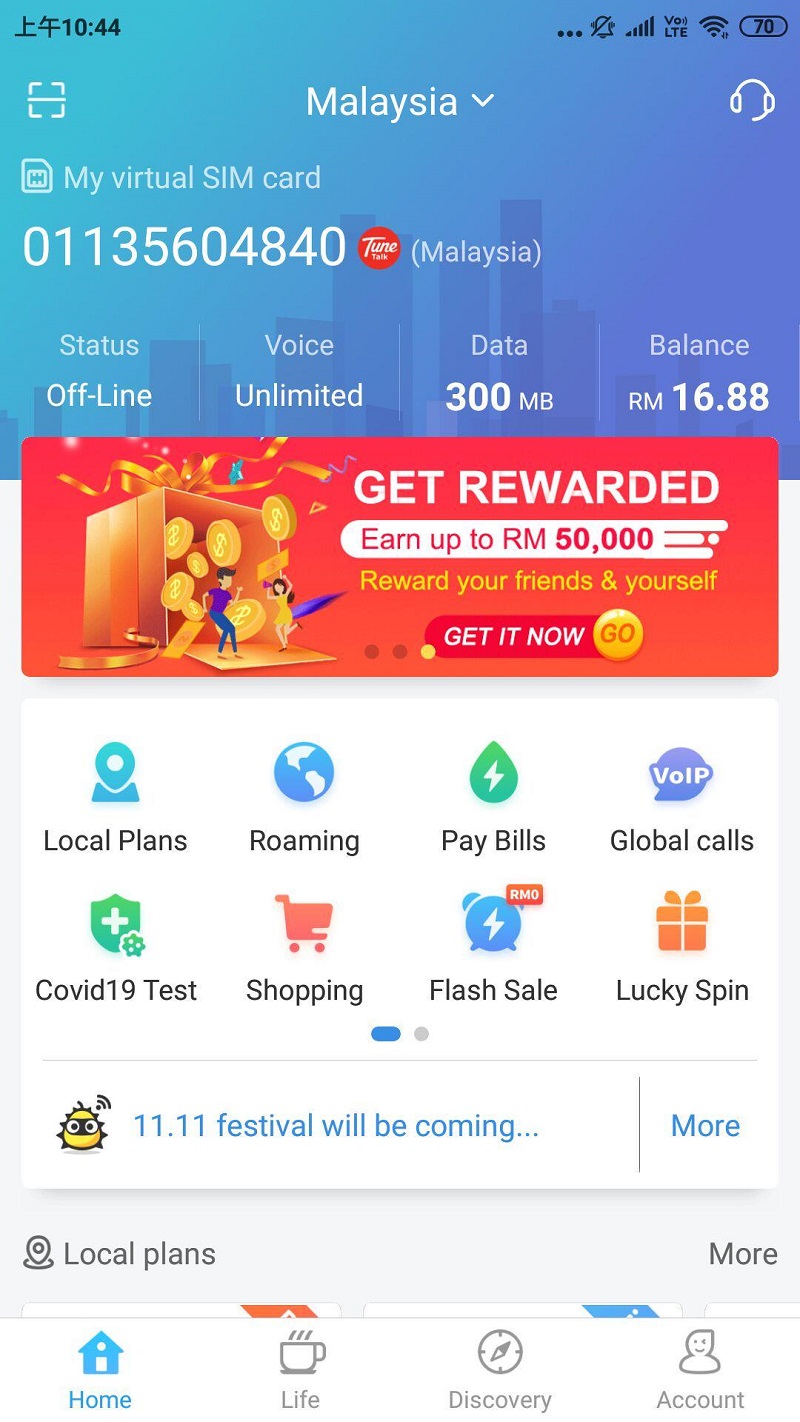Image resolution: width=800 pixels, height=1422 pixels.
Task: Open Lucky Spin shortcut
Action: tap(682, 947)
